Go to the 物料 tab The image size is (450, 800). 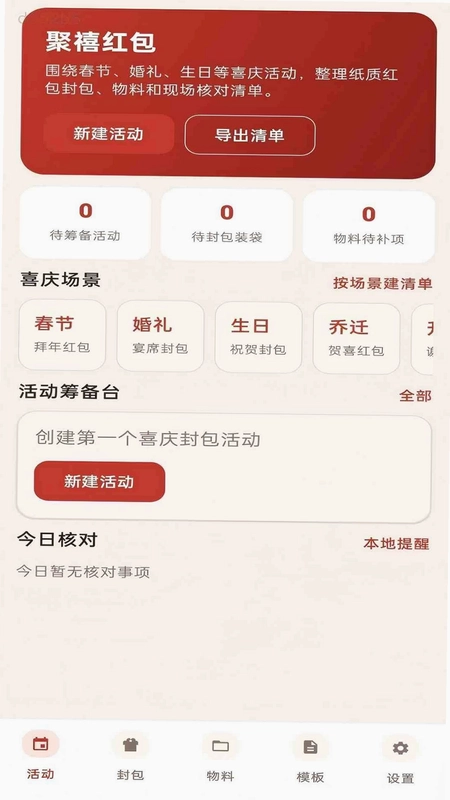pyautogui.click(x=220, y=758)
